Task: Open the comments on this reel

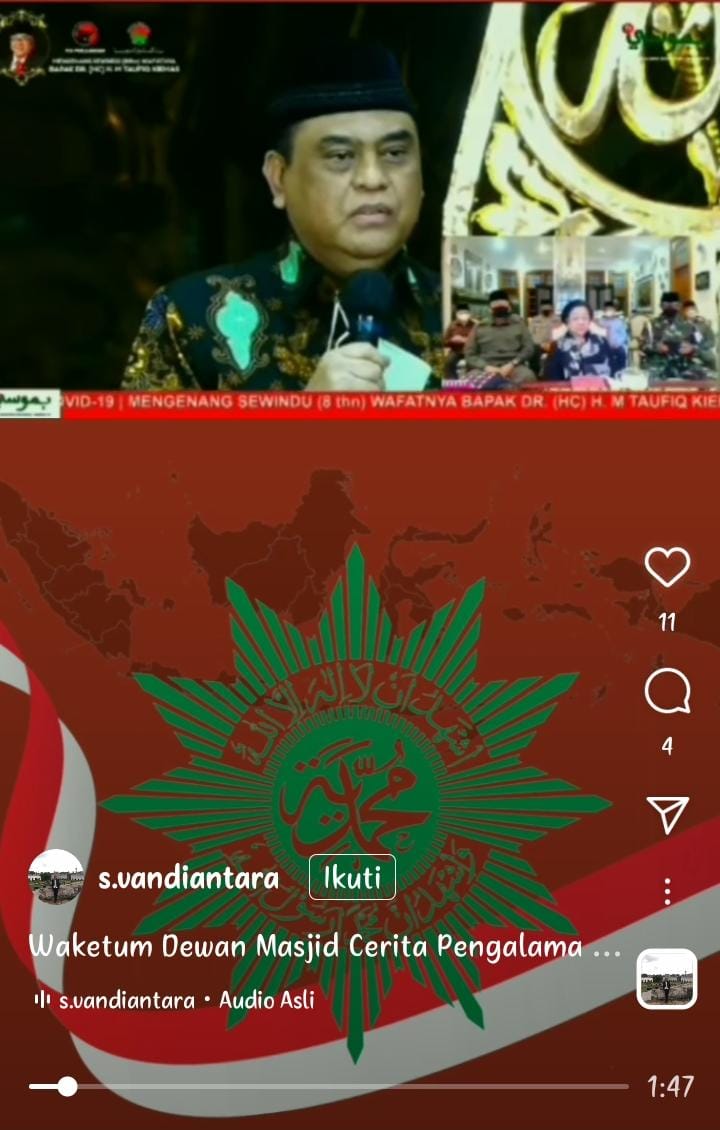Action: point(667,691)
